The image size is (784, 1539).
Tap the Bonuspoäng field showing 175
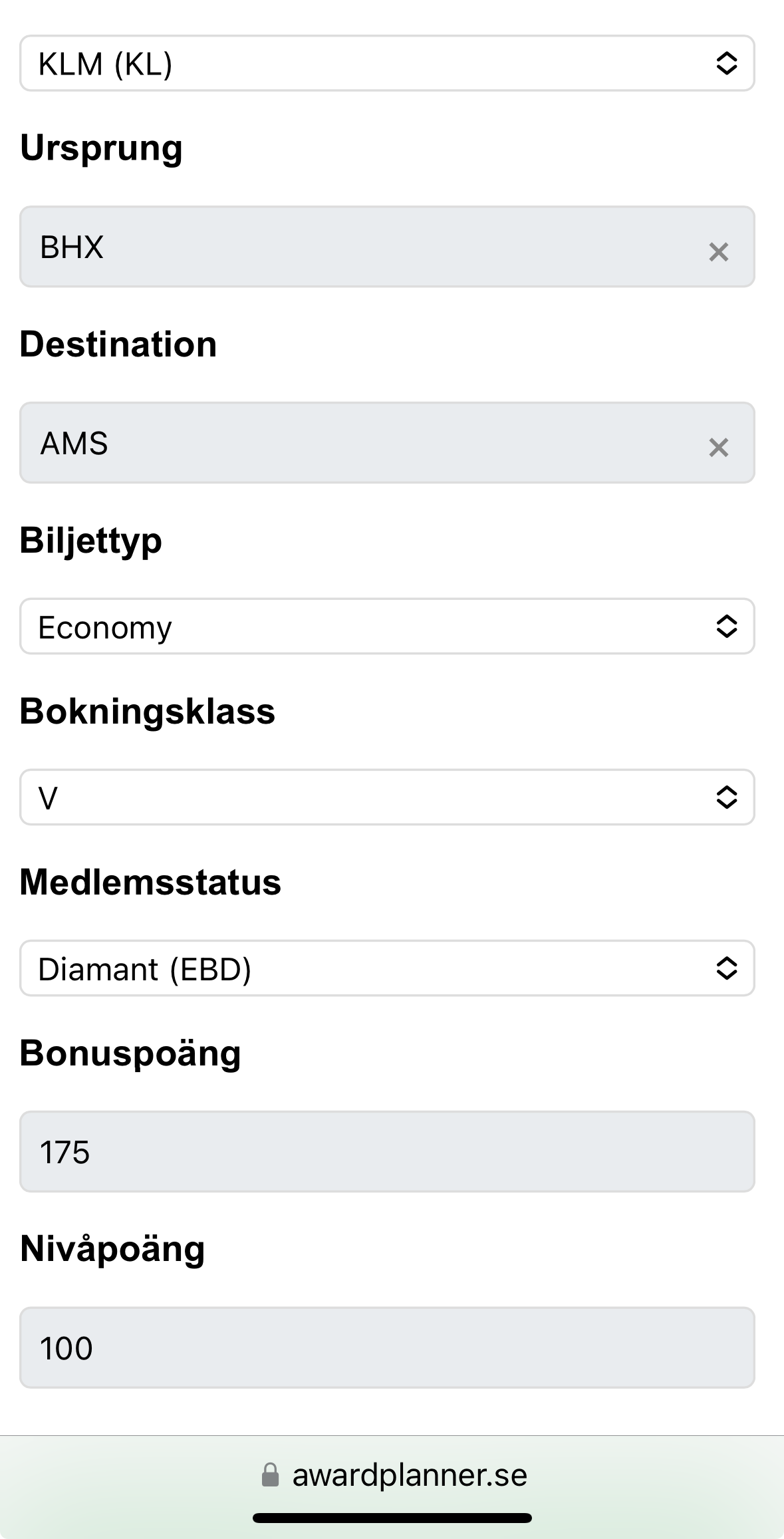tap(387, 1152)
